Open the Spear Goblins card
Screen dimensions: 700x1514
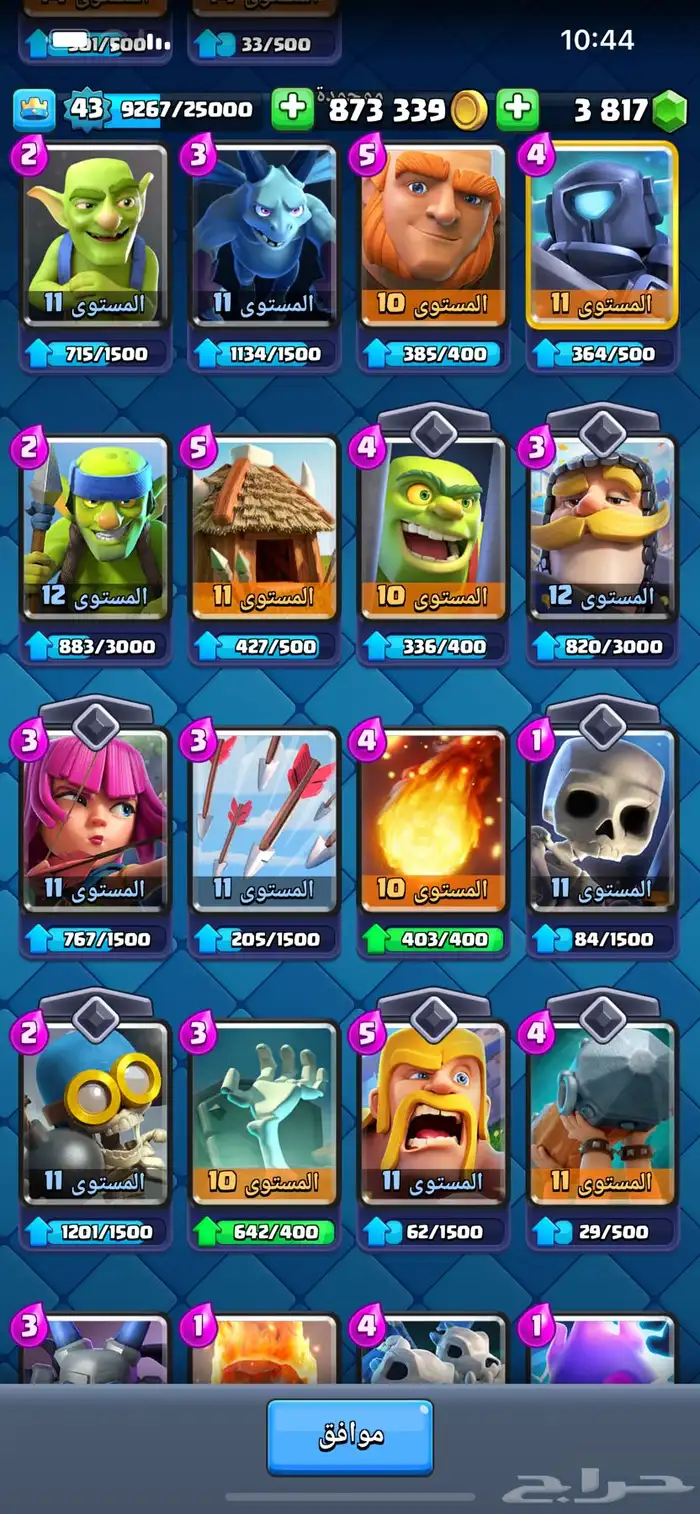coord(95,528)
